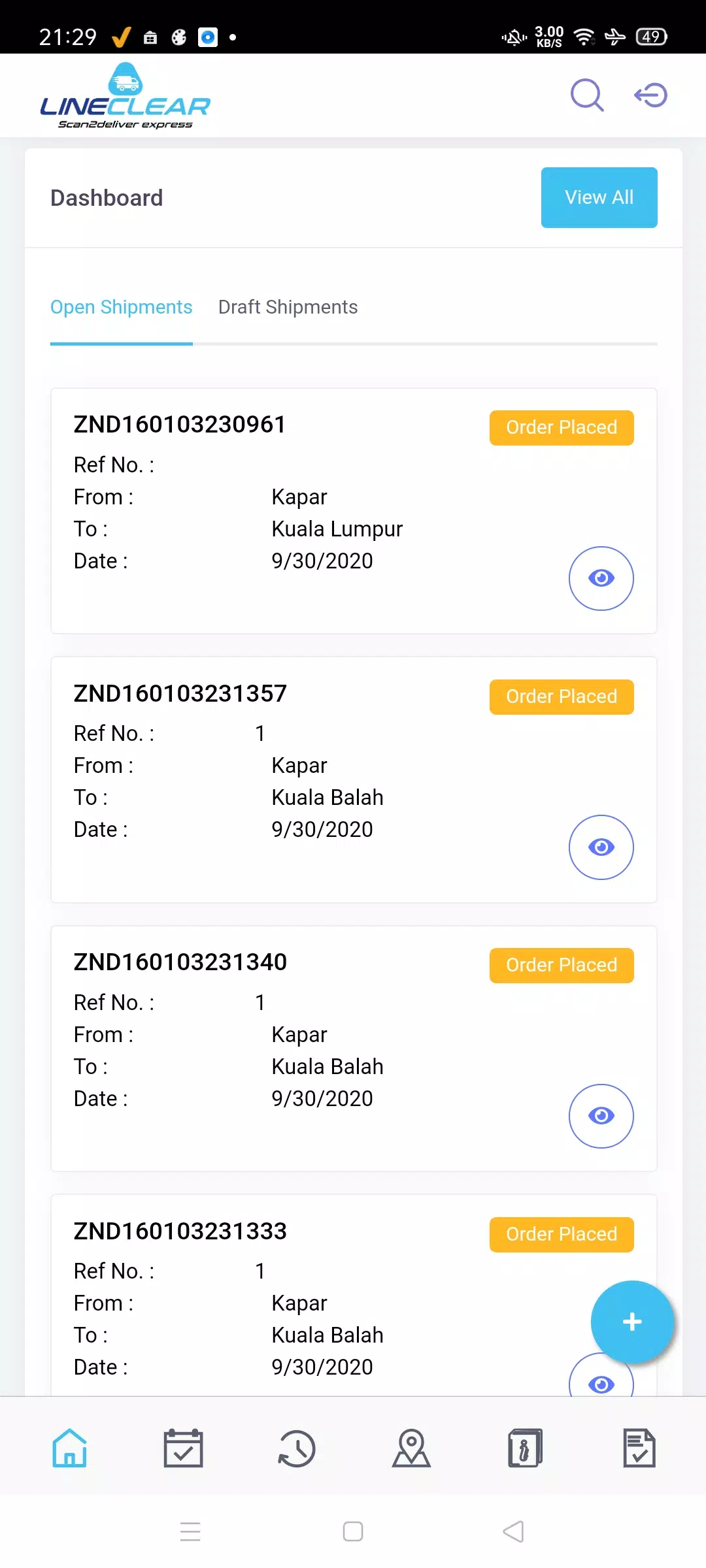
Task: Switch to Draft Shipments tab
Action: click(x=288, y=307)
